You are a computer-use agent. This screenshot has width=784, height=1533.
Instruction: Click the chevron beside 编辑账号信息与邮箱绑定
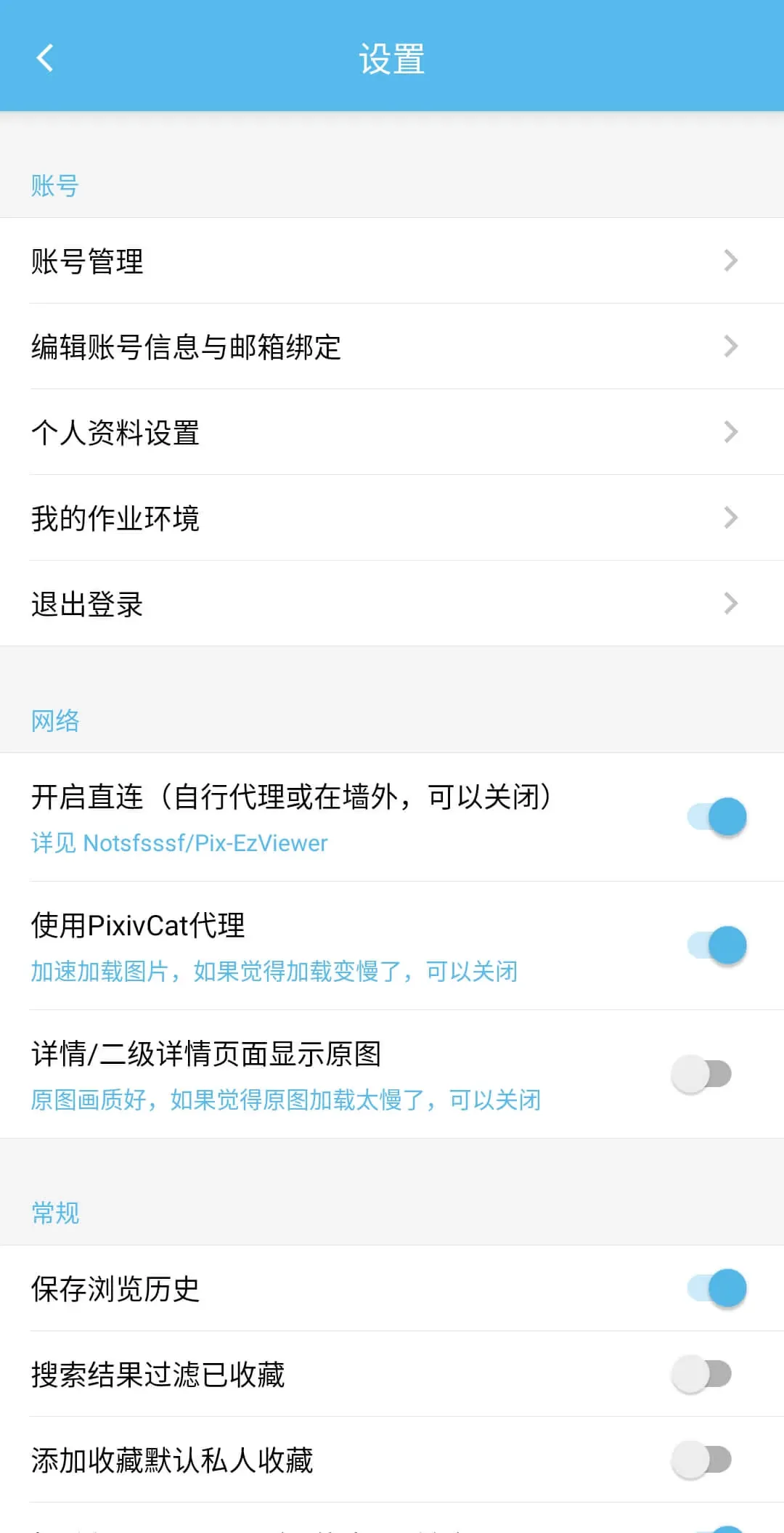point(730,347)
